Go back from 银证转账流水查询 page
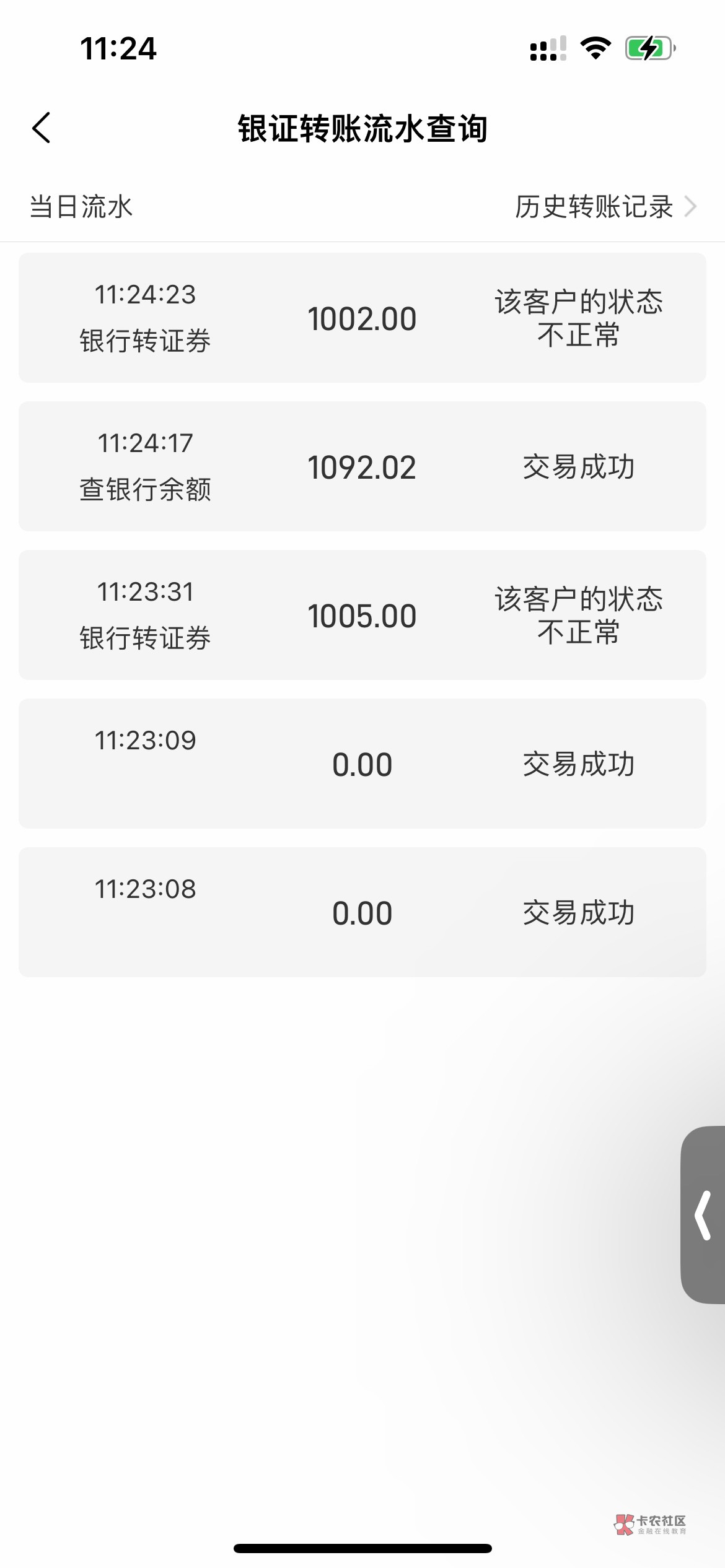This screenshot has width=725, height=1568. (x=42, y=128)
